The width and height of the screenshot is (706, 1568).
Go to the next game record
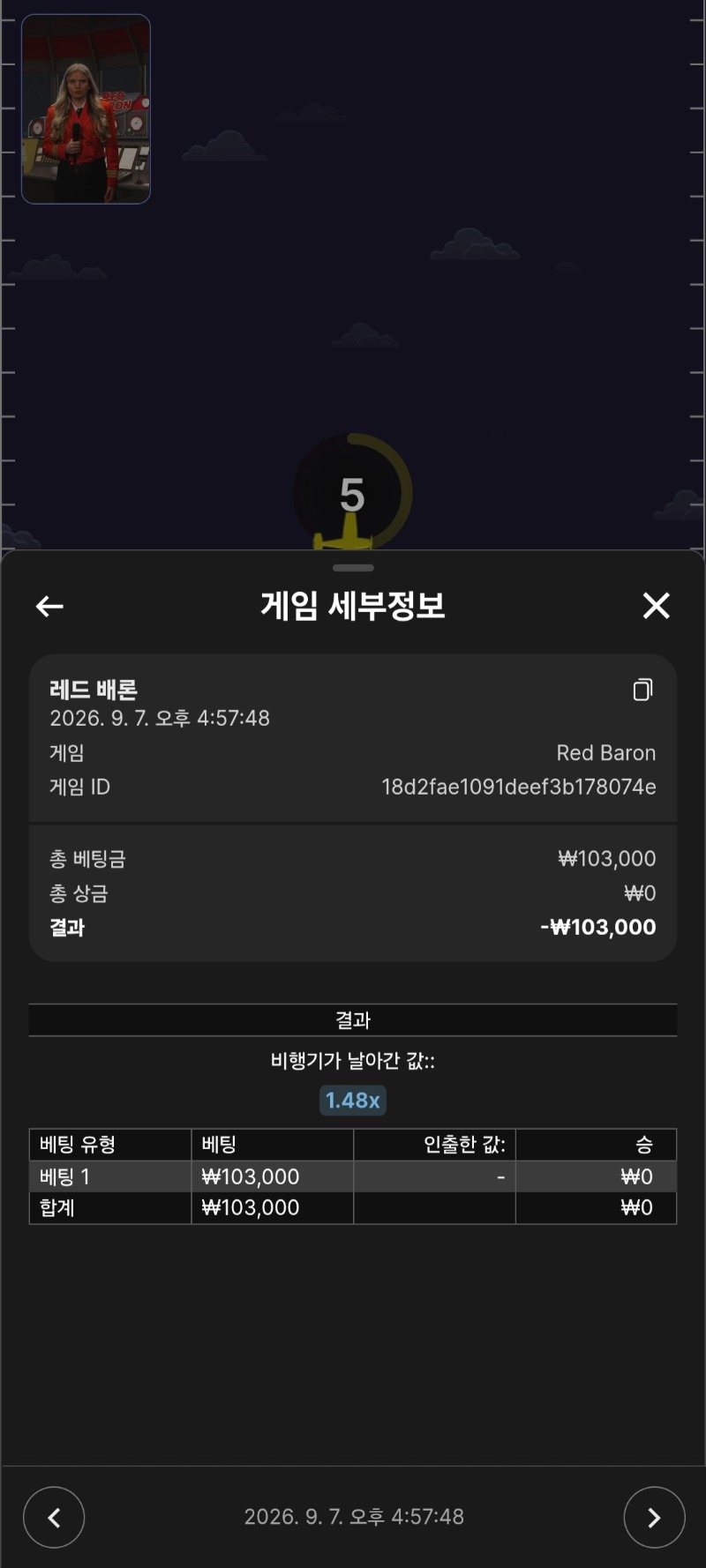point(654,1517)
